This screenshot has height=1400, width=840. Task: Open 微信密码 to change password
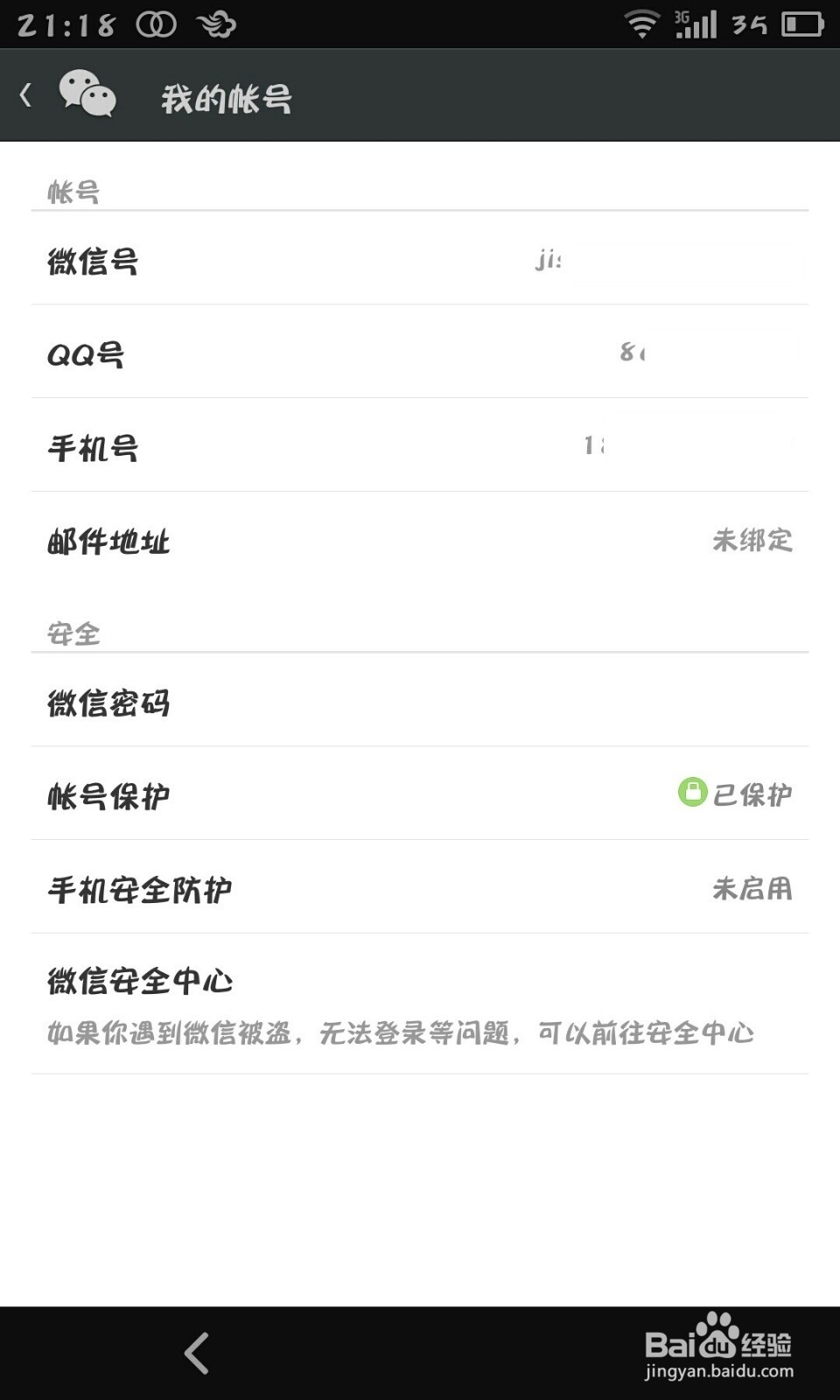coord(420,703)
